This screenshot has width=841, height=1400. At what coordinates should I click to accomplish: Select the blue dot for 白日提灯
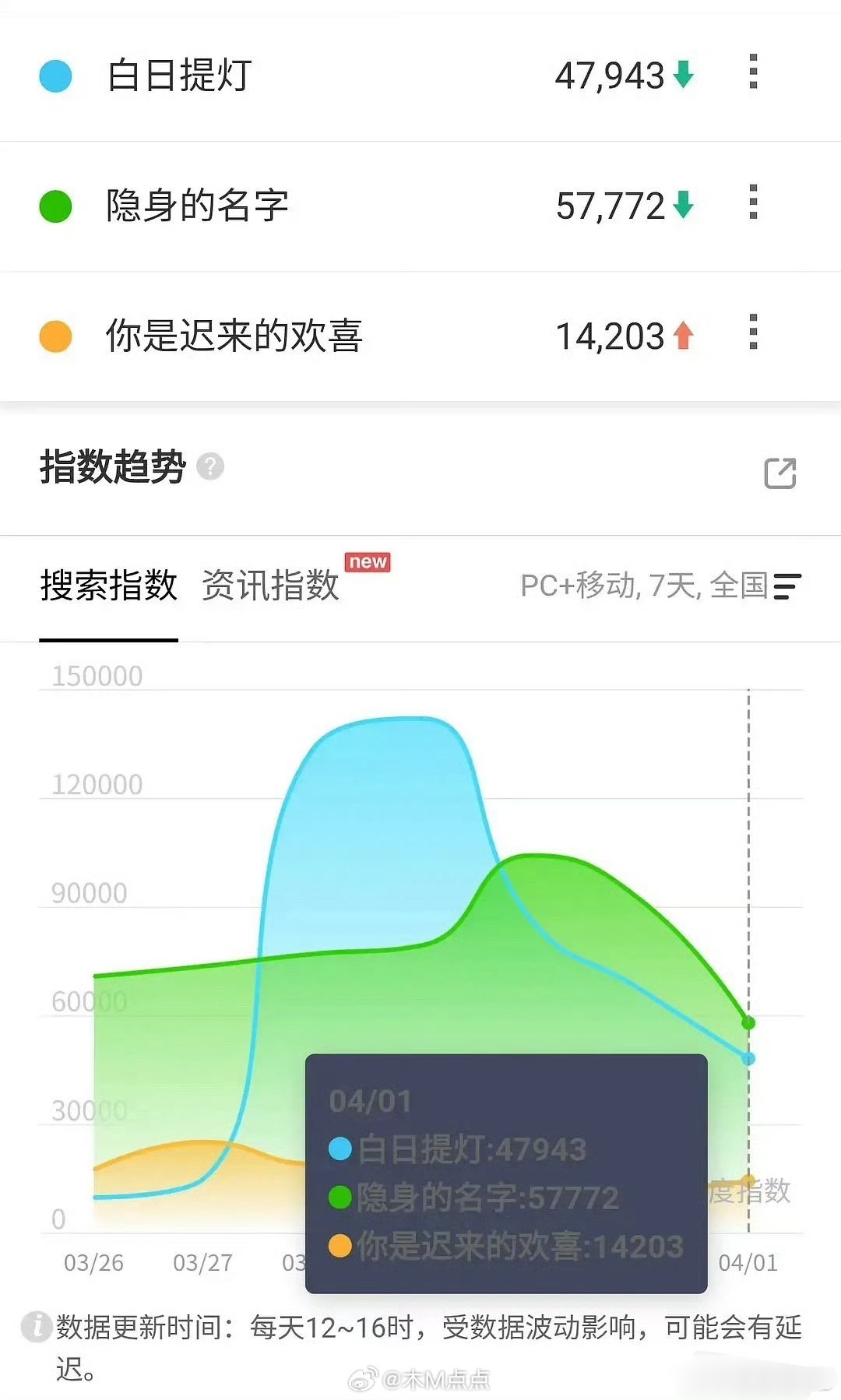(x=55, y=76)
